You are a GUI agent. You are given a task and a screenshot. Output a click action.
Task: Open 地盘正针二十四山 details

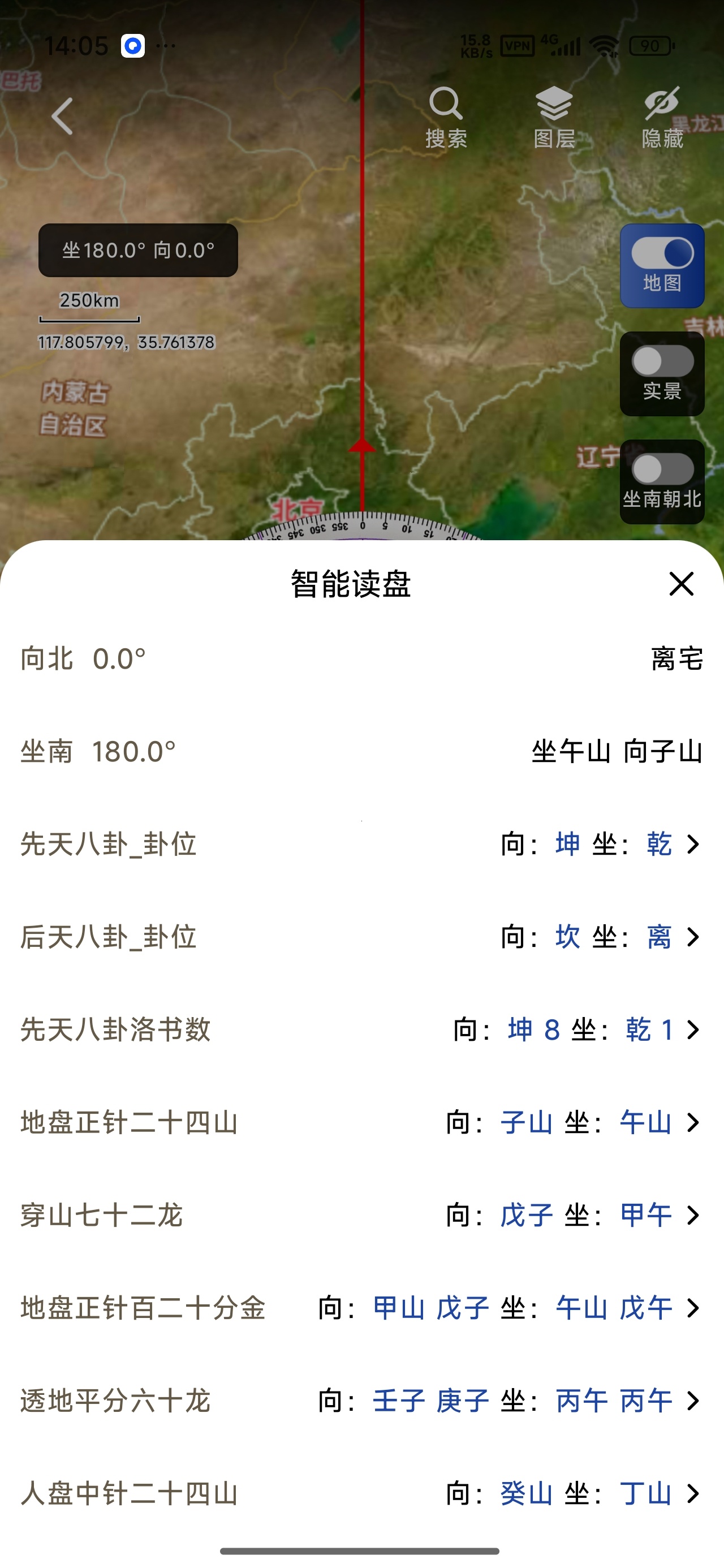coord(361,1122)
